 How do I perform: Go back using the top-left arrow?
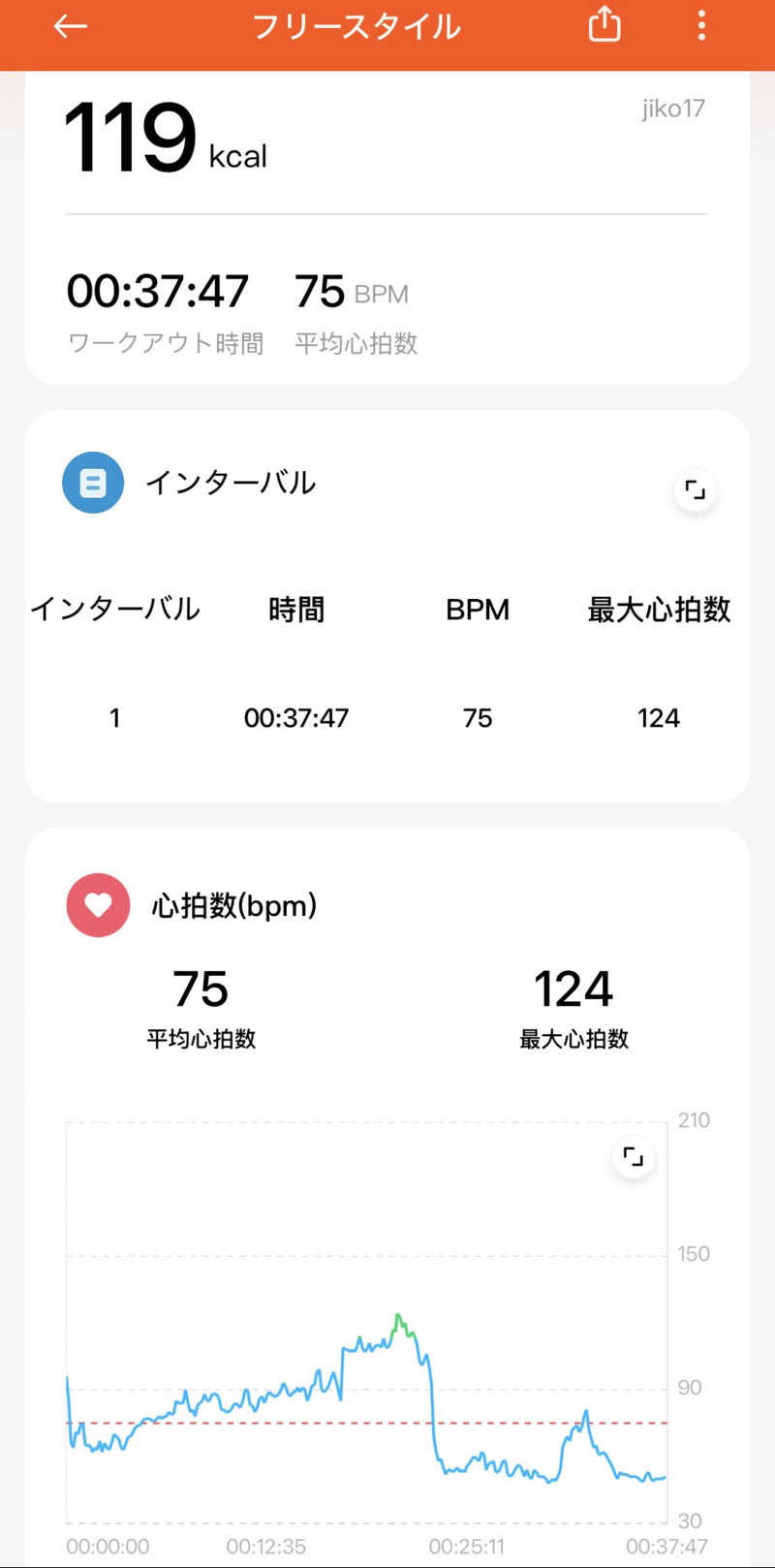pos(70,26)
